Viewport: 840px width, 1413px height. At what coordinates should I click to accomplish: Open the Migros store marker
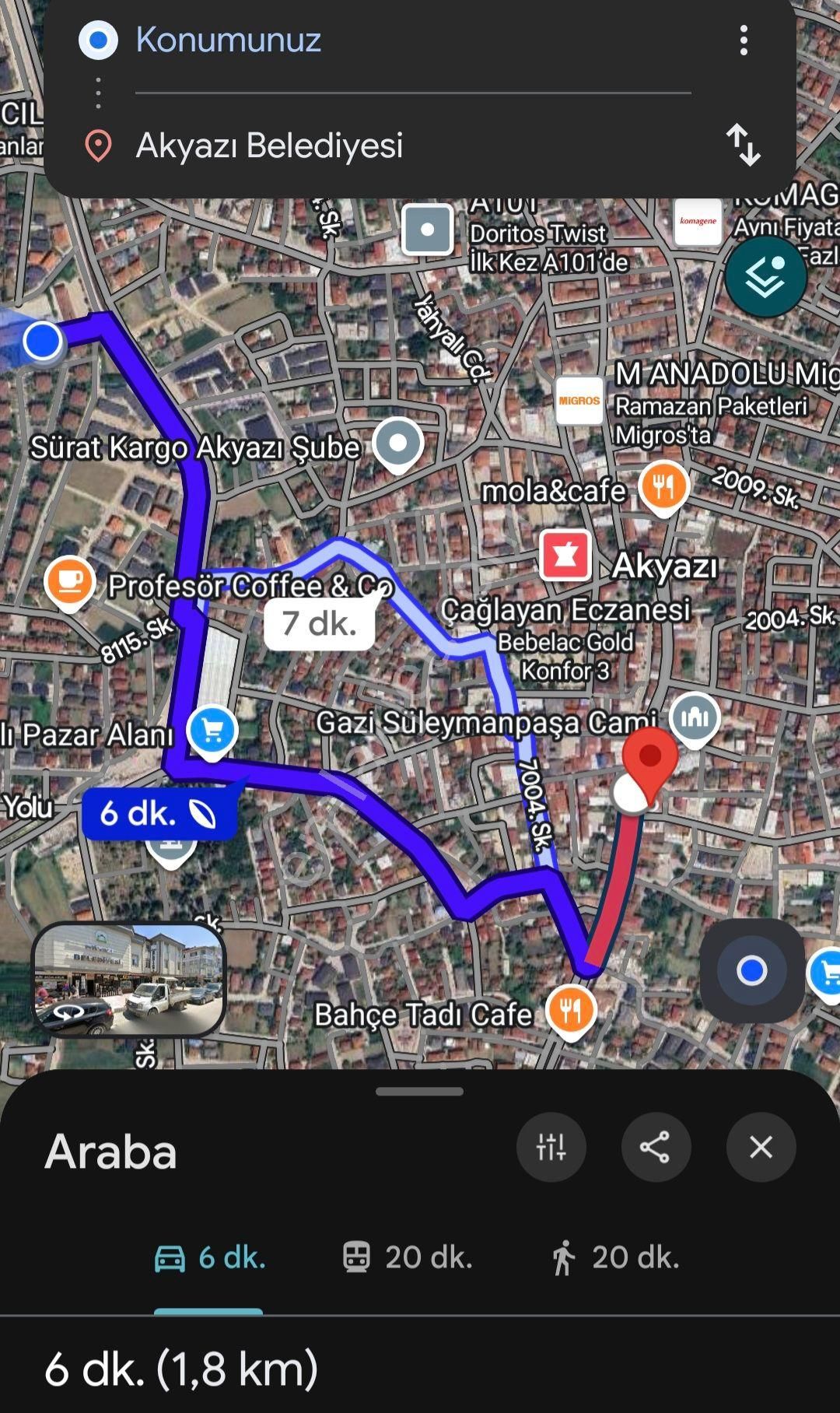point(579,398)
